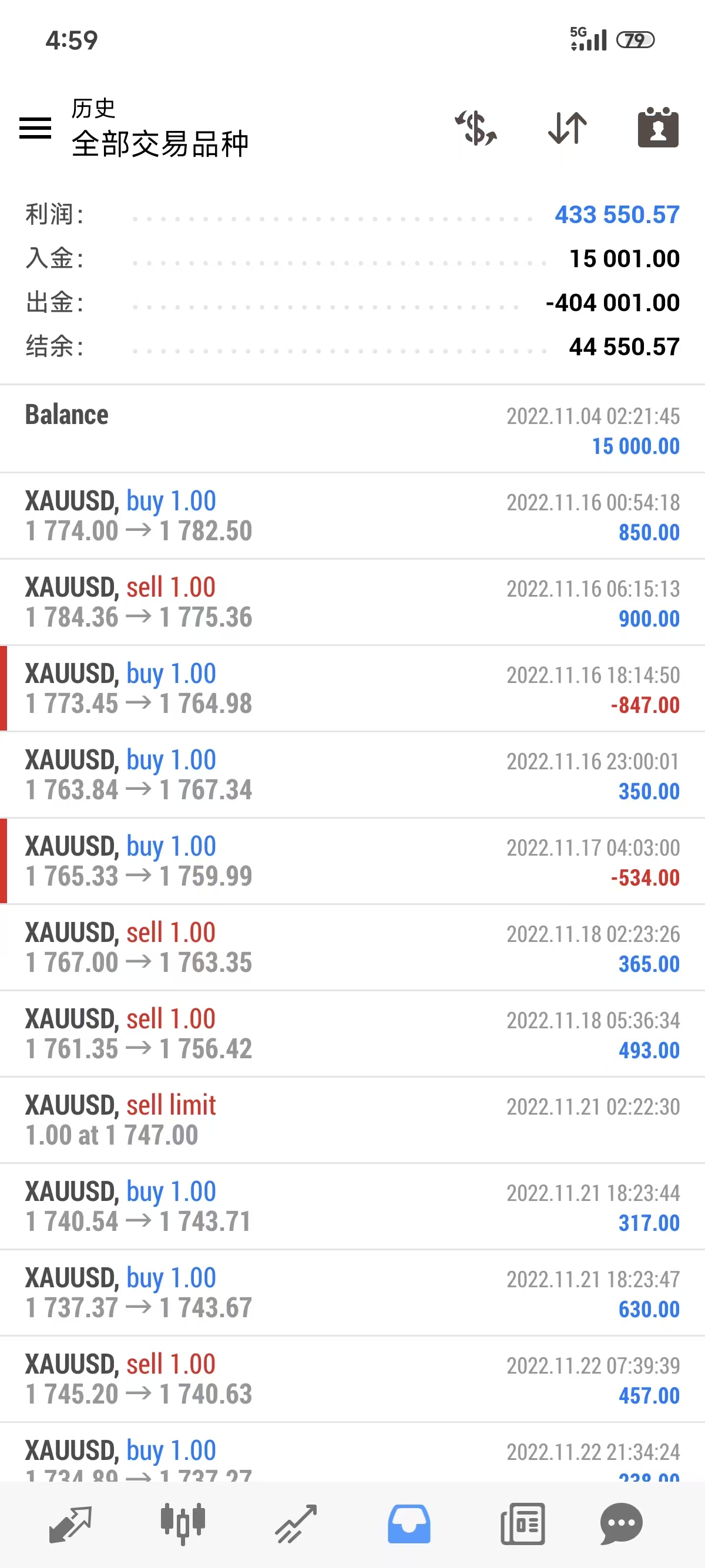Viewport: 705px width, 1568px height.
Task: Expand the XAUUSD sell with 900.00 profit
Action: point(352,602)
